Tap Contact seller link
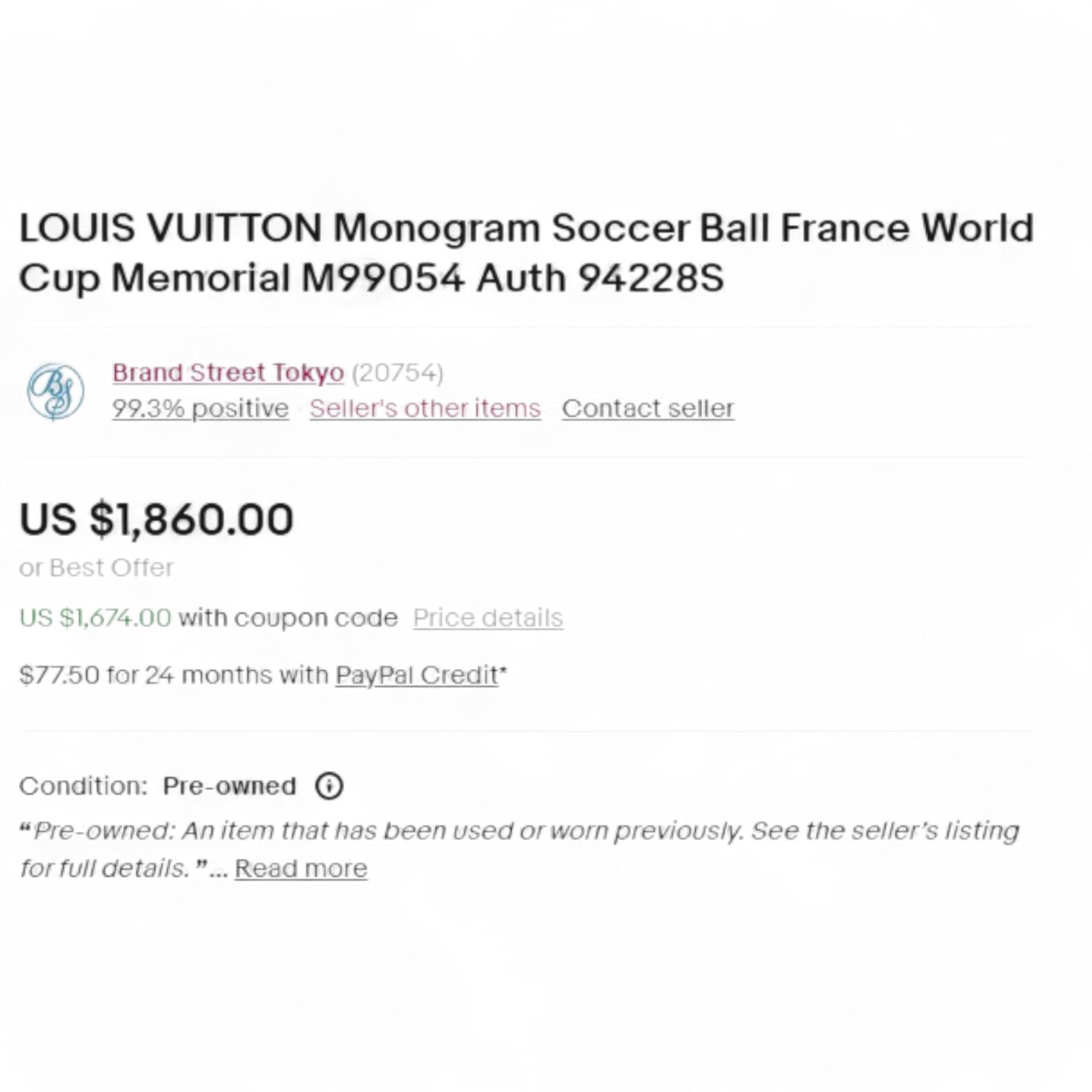The width and height of the screenshot is (1092, 1092). pos(647,408)
